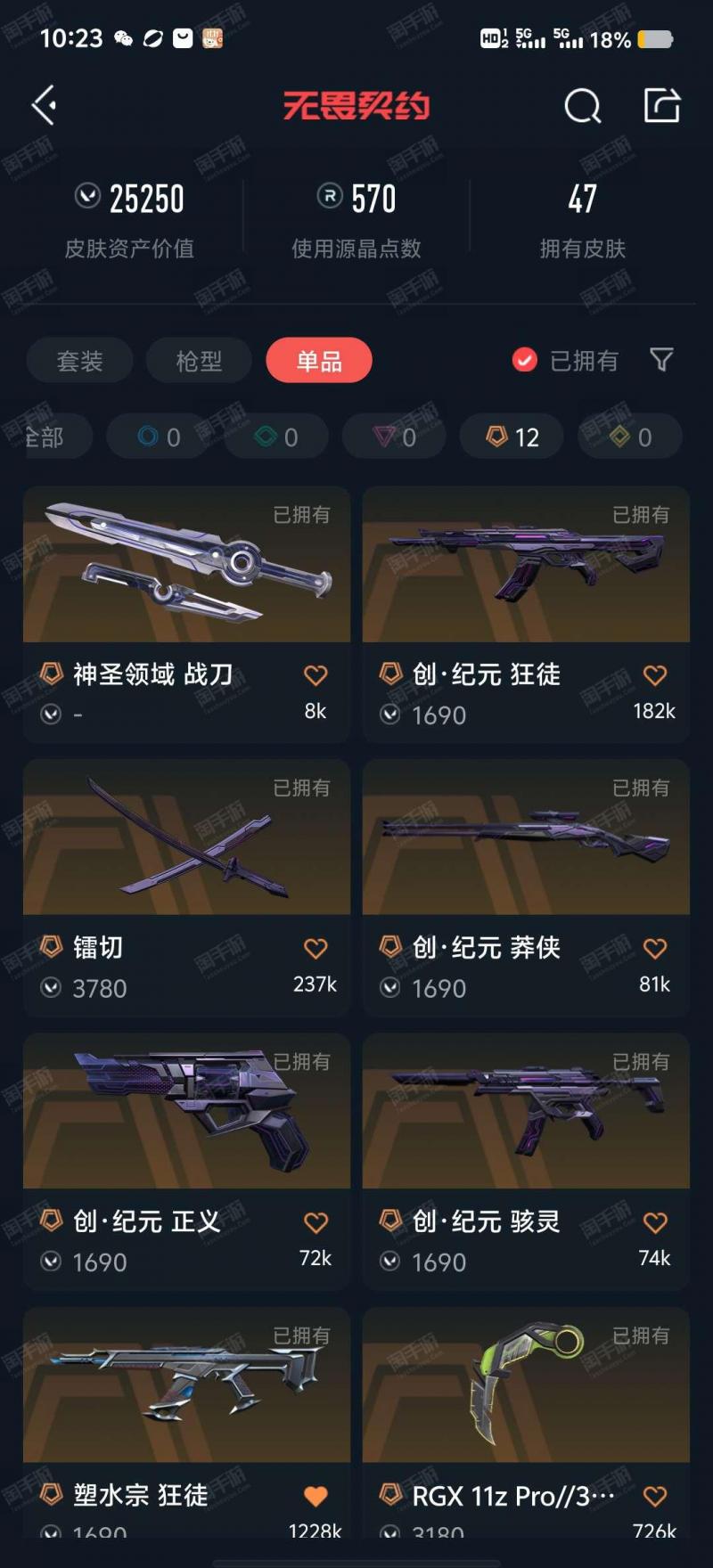Share this skin inventory page
Screen dimensions: 713x1568
pyautogui.click(x=661, y=105)
